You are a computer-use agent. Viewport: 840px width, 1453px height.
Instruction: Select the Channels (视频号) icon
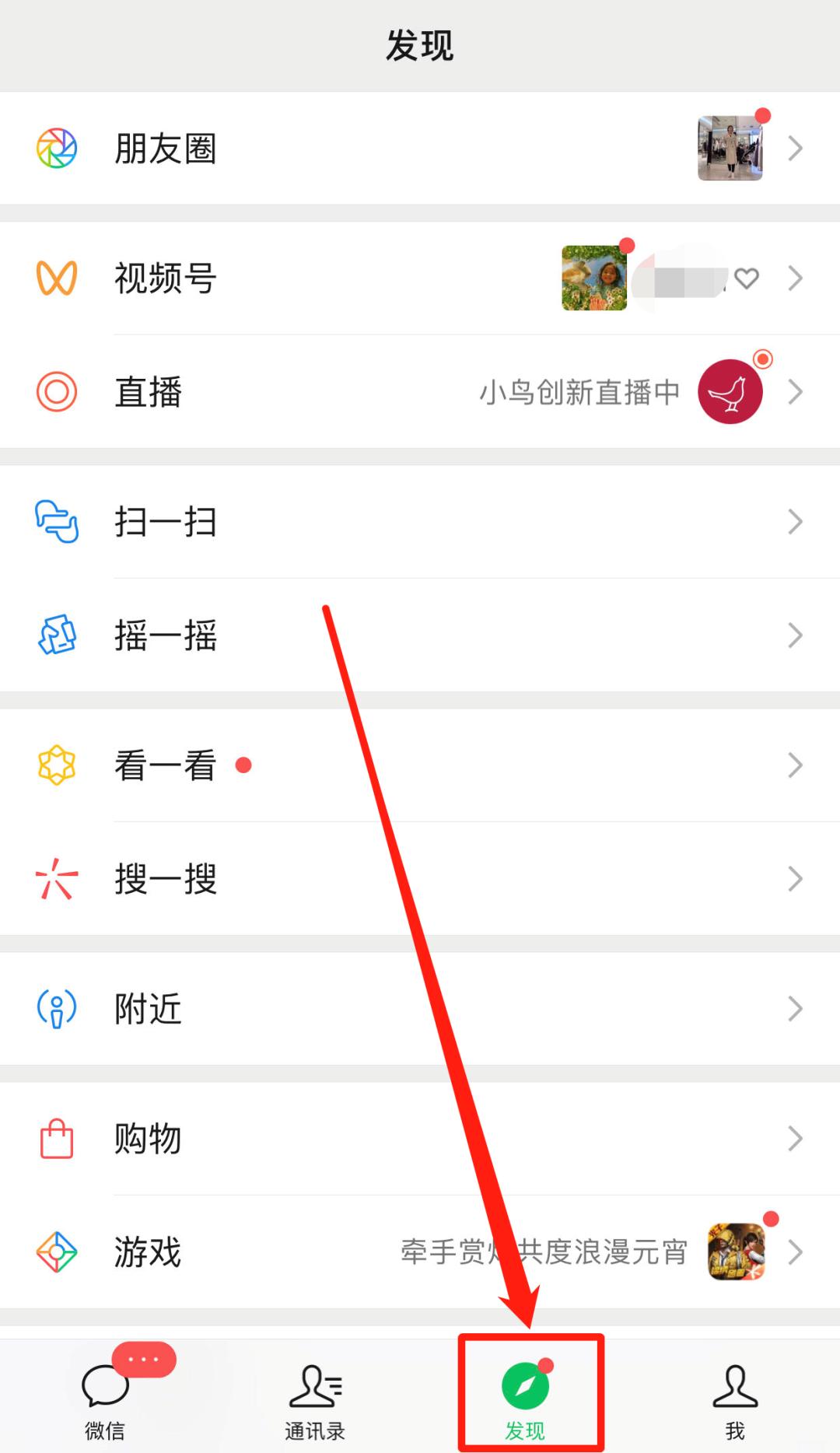56,278
